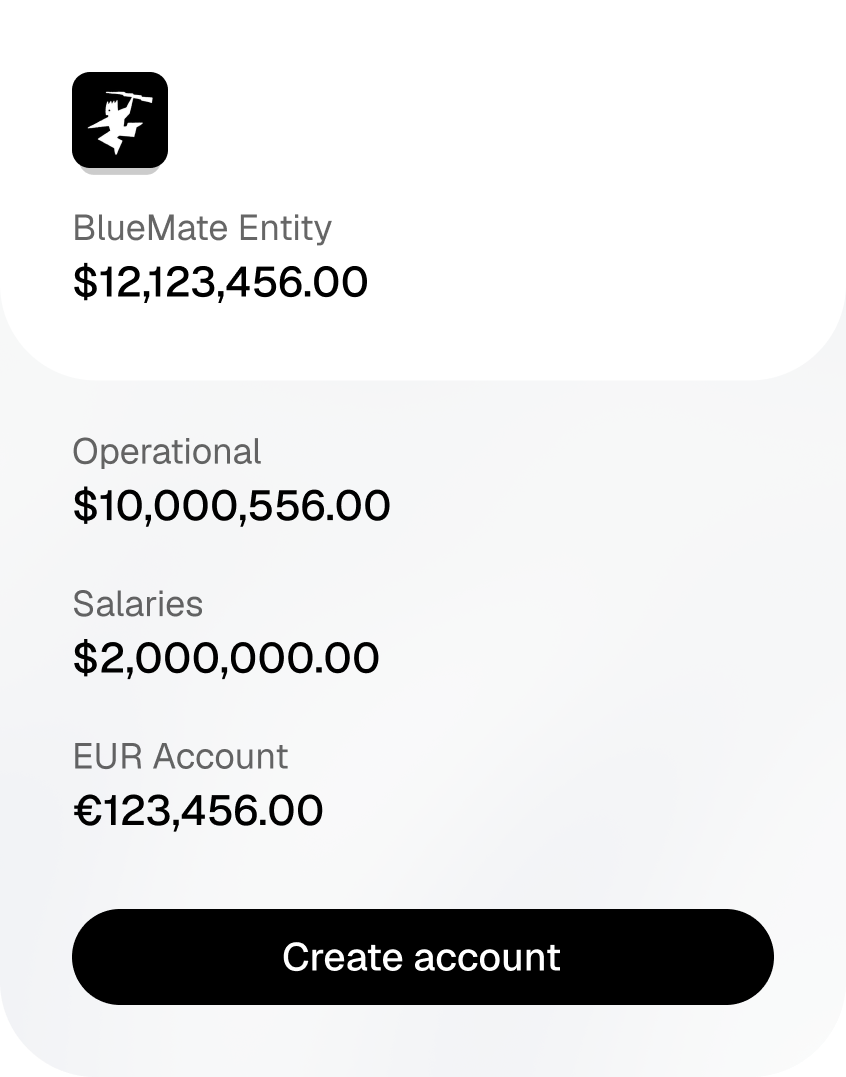Viewport: 846px width, 1077px height.
Task: Click the €123,456.00 EUR balance
Action: tap(198, 811)
